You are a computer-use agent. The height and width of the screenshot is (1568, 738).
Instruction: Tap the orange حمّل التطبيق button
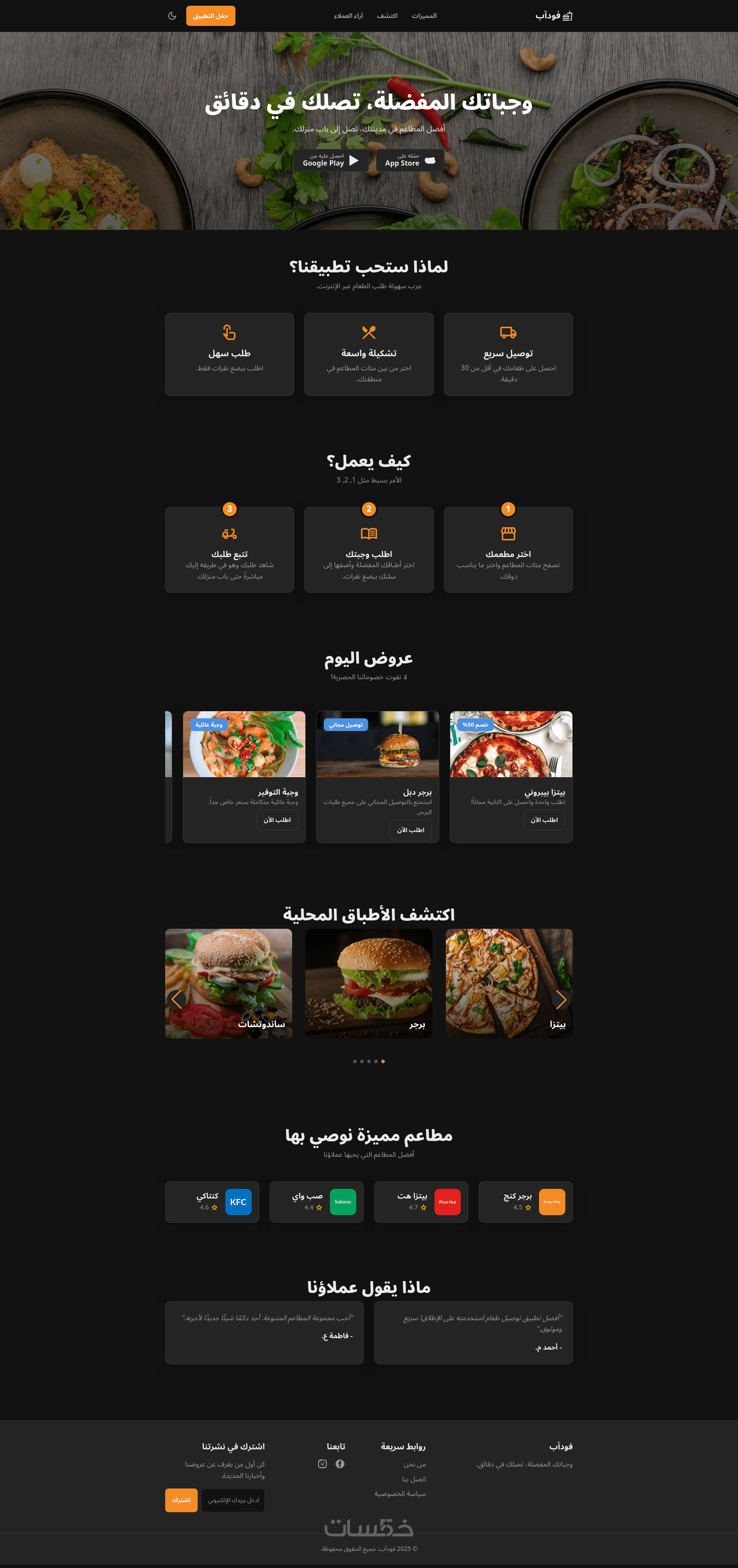click(210, 16)
